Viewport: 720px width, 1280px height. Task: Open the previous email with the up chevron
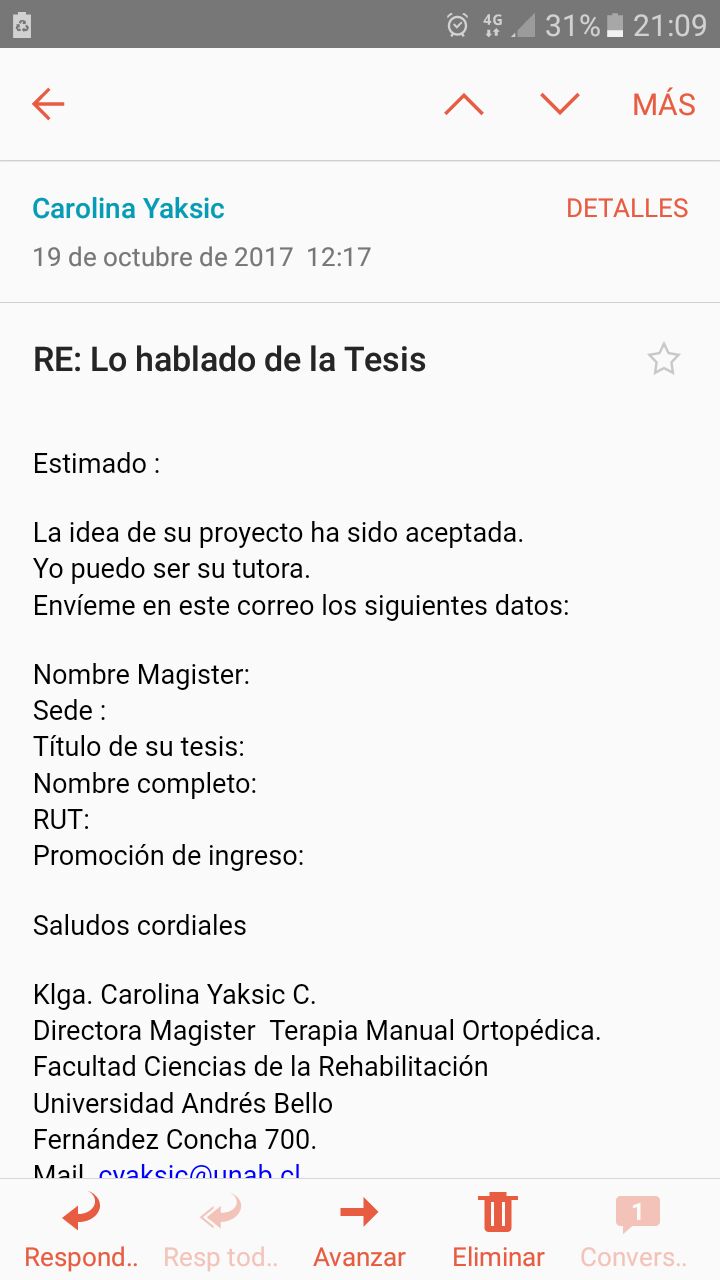click(464, 104)
